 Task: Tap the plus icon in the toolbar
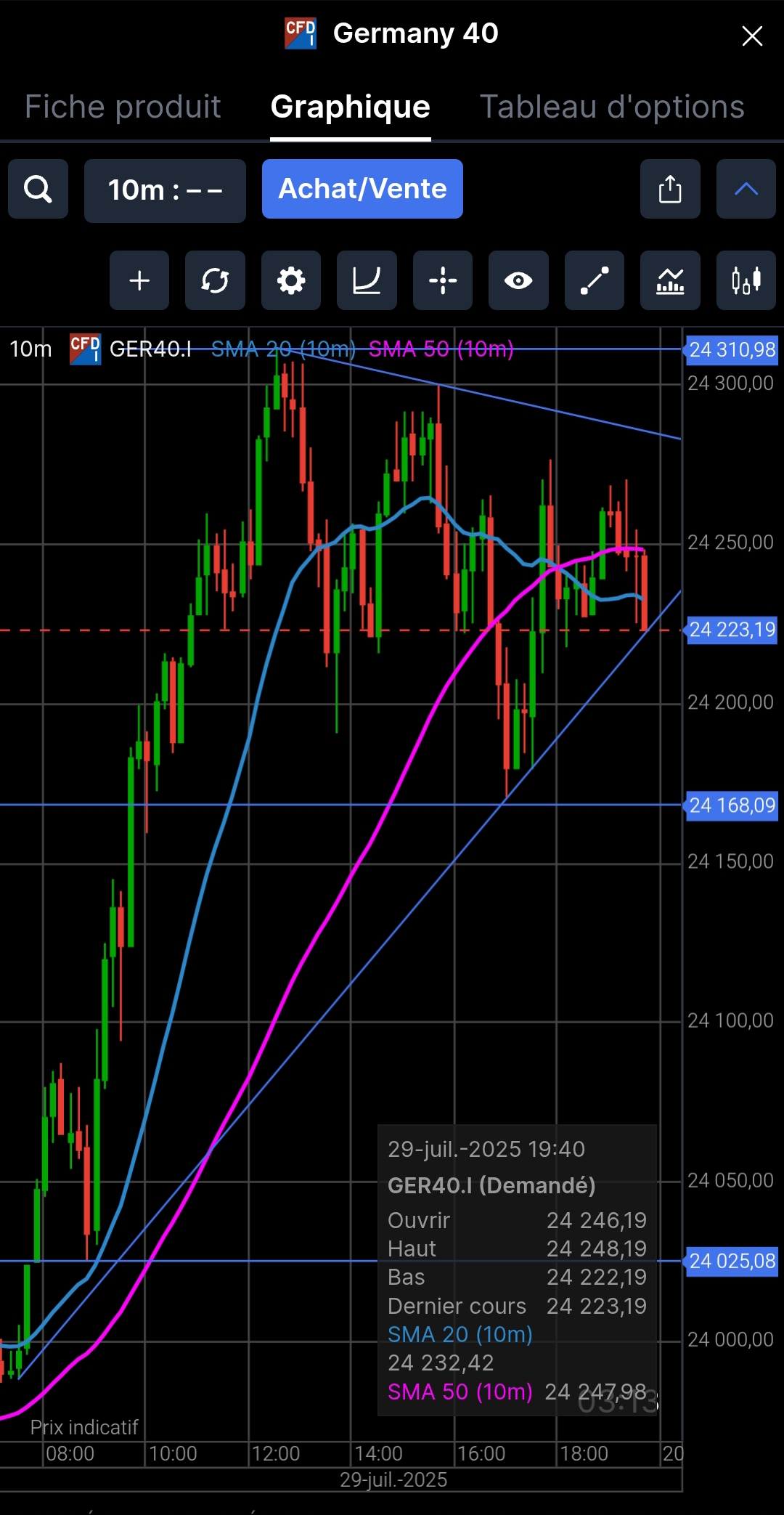coord(139,280)
